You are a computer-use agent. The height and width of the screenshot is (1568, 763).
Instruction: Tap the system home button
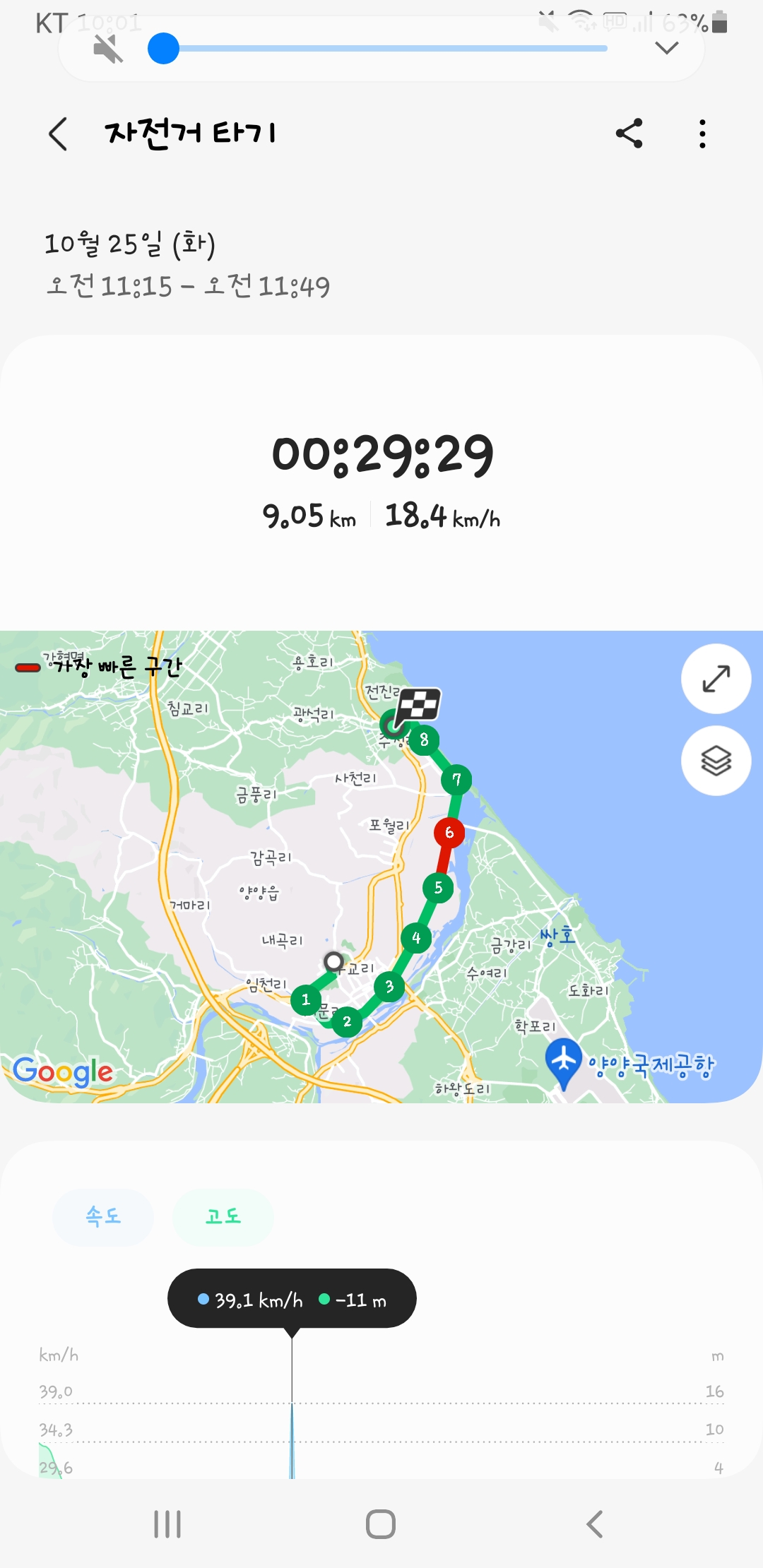tap(381, 1524)
